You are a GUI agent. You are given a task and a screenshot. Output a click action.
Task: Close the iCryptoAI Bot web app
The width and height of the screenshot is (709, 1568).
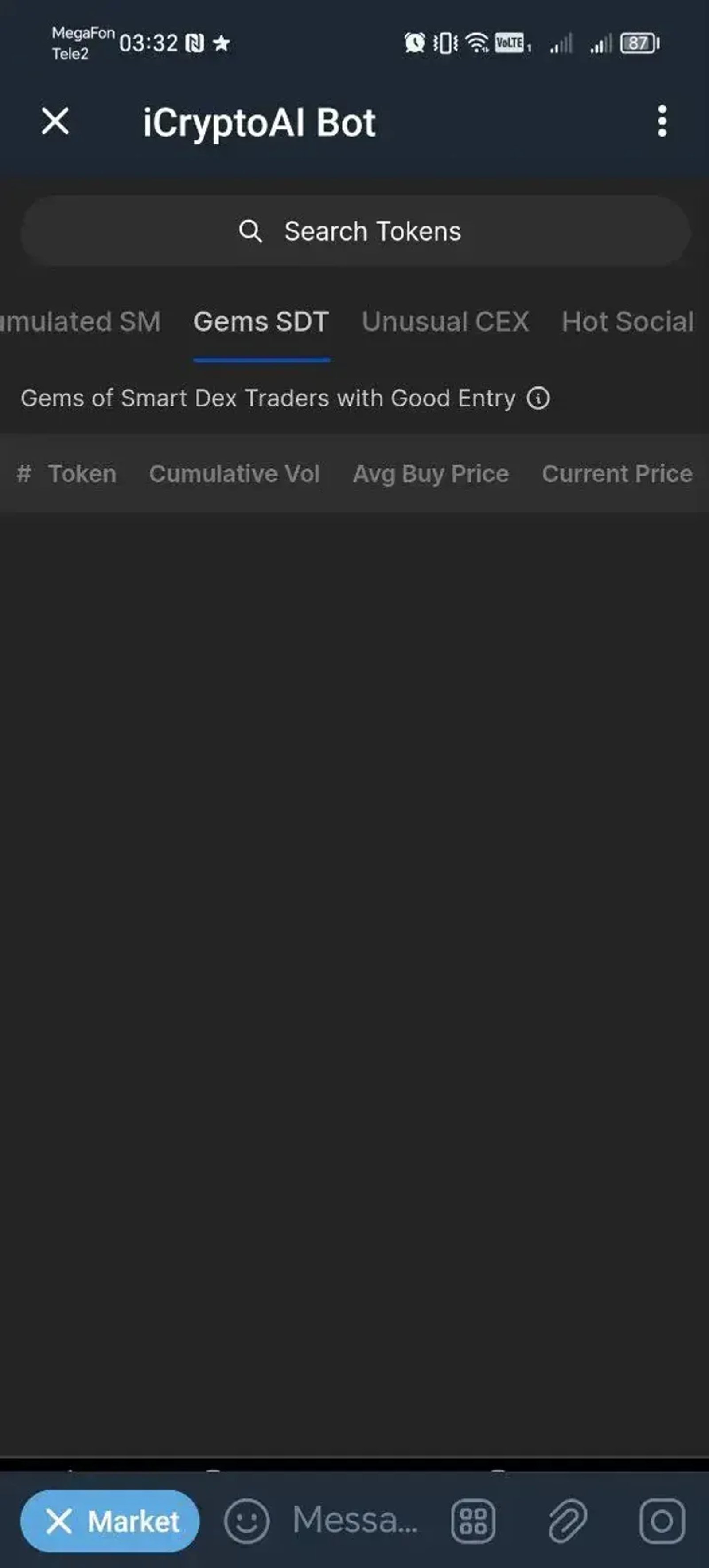(55, 122)
